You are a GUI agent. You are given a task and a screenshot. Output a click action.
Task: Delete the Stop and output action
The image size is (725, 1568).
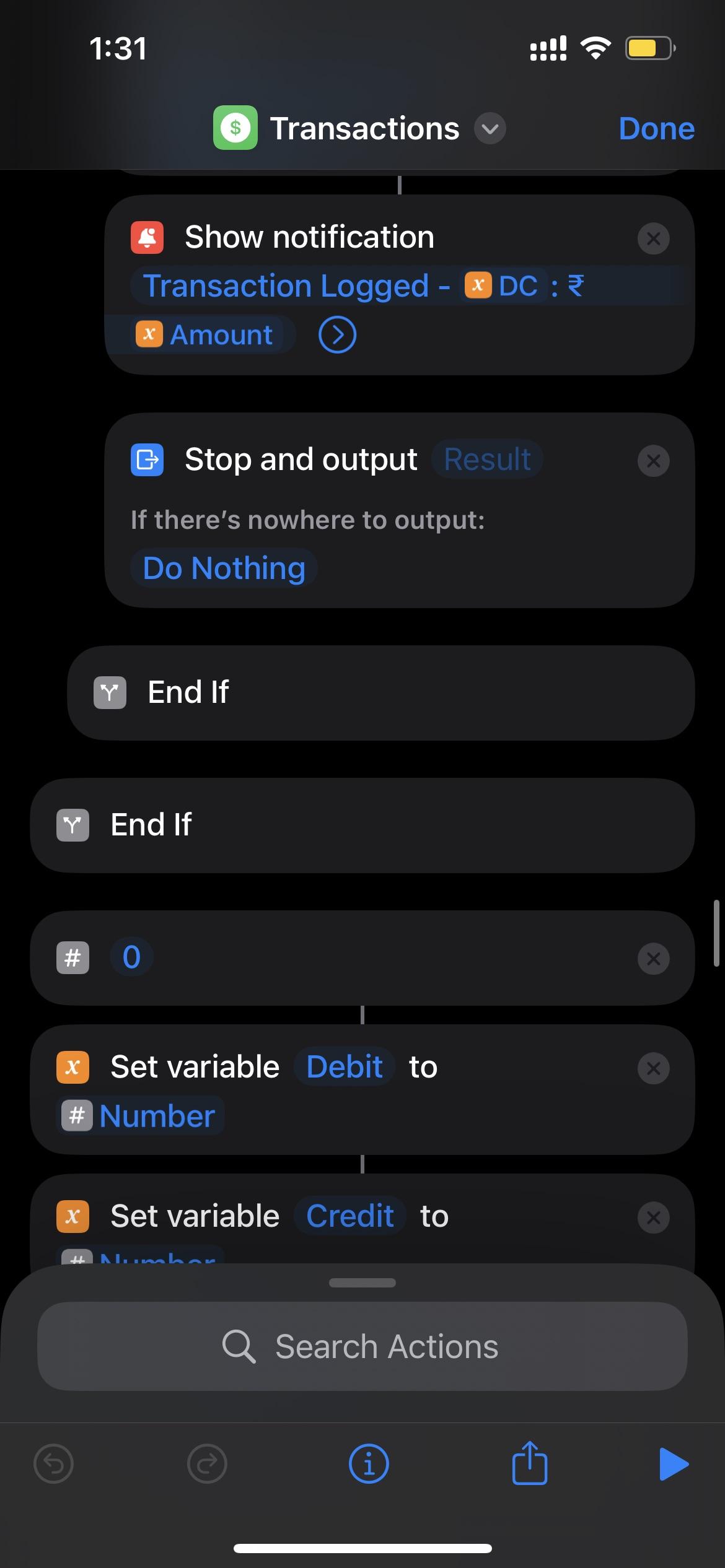click(x=653, y=461)
